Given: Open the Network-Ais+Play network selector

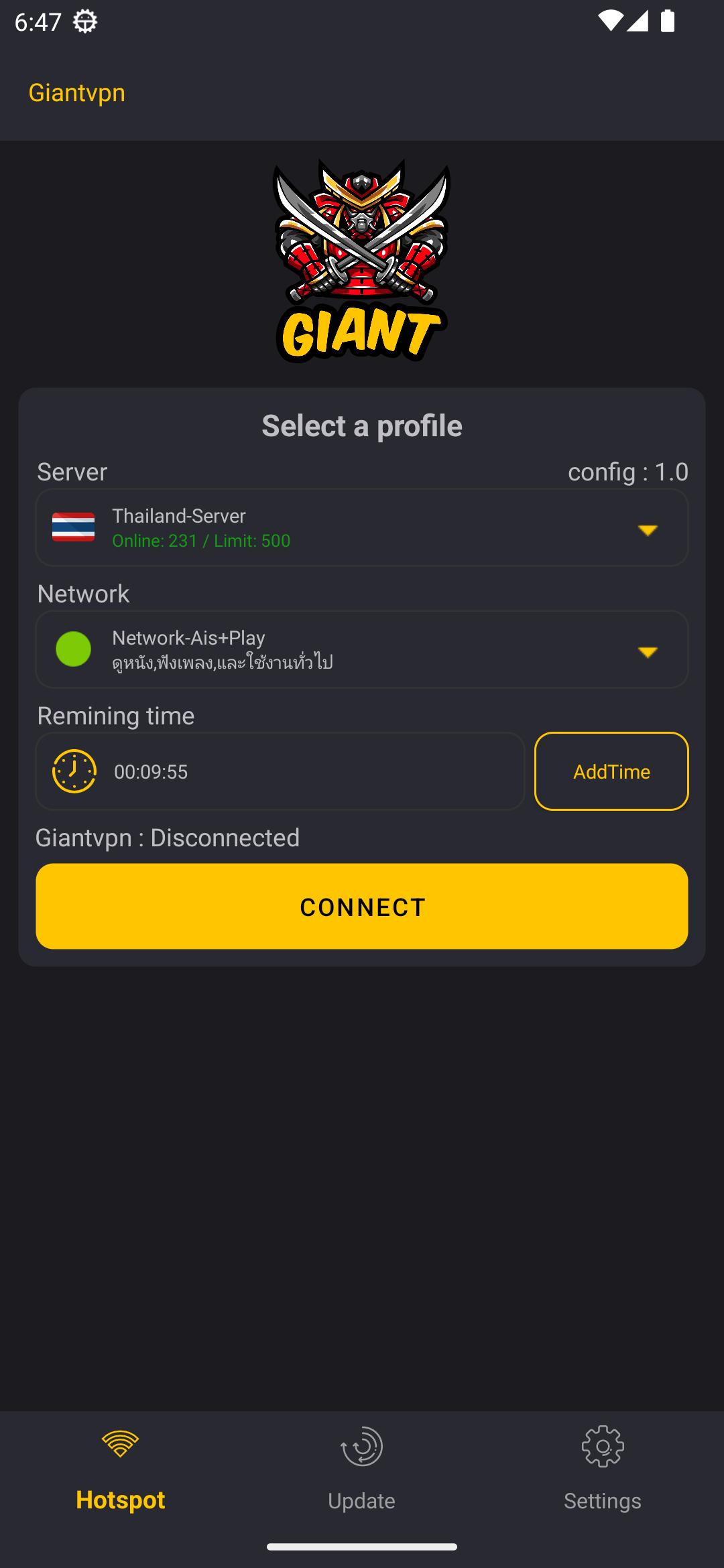Looking at the screenshot, I should coord(362,649).
